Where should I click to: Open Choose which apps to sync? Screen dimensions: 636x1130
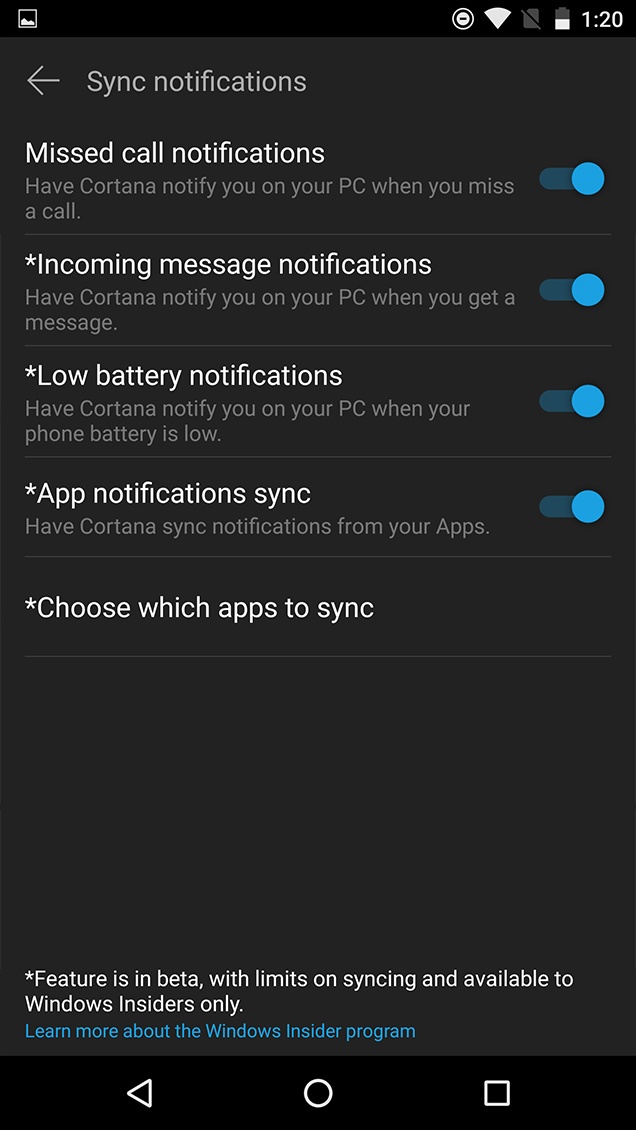pyautogui.click(x=199, y=608)
